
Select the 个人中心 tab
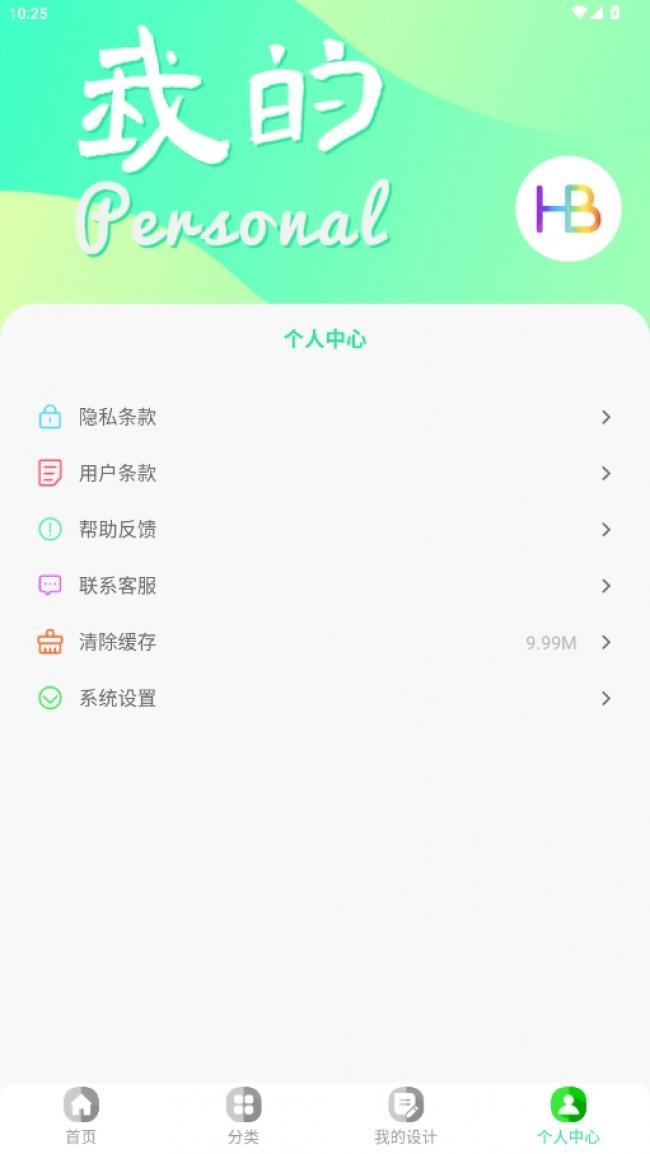[x=568, y=1116]
